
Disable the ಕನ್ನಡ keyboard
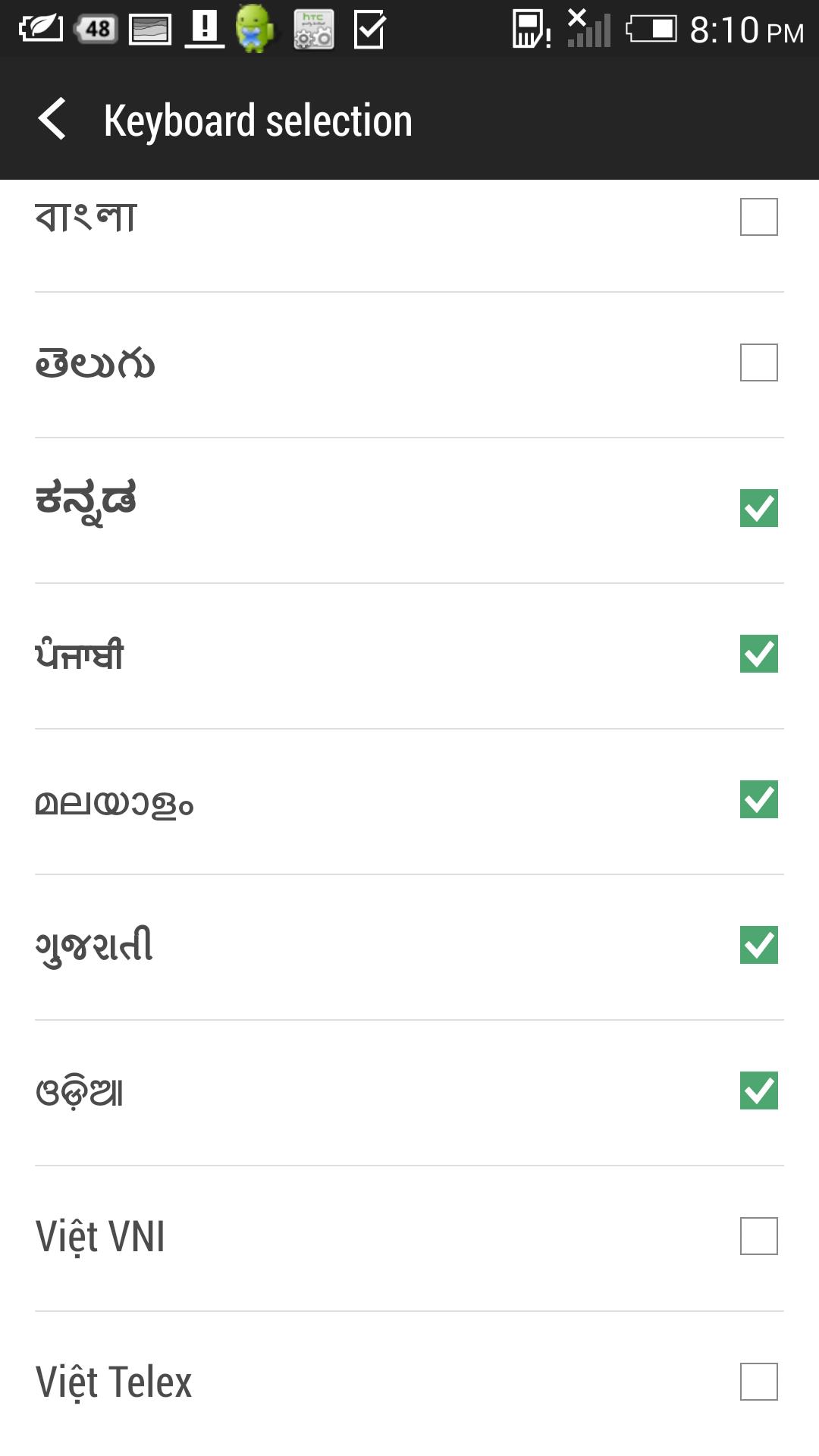(x=758, y=509)
